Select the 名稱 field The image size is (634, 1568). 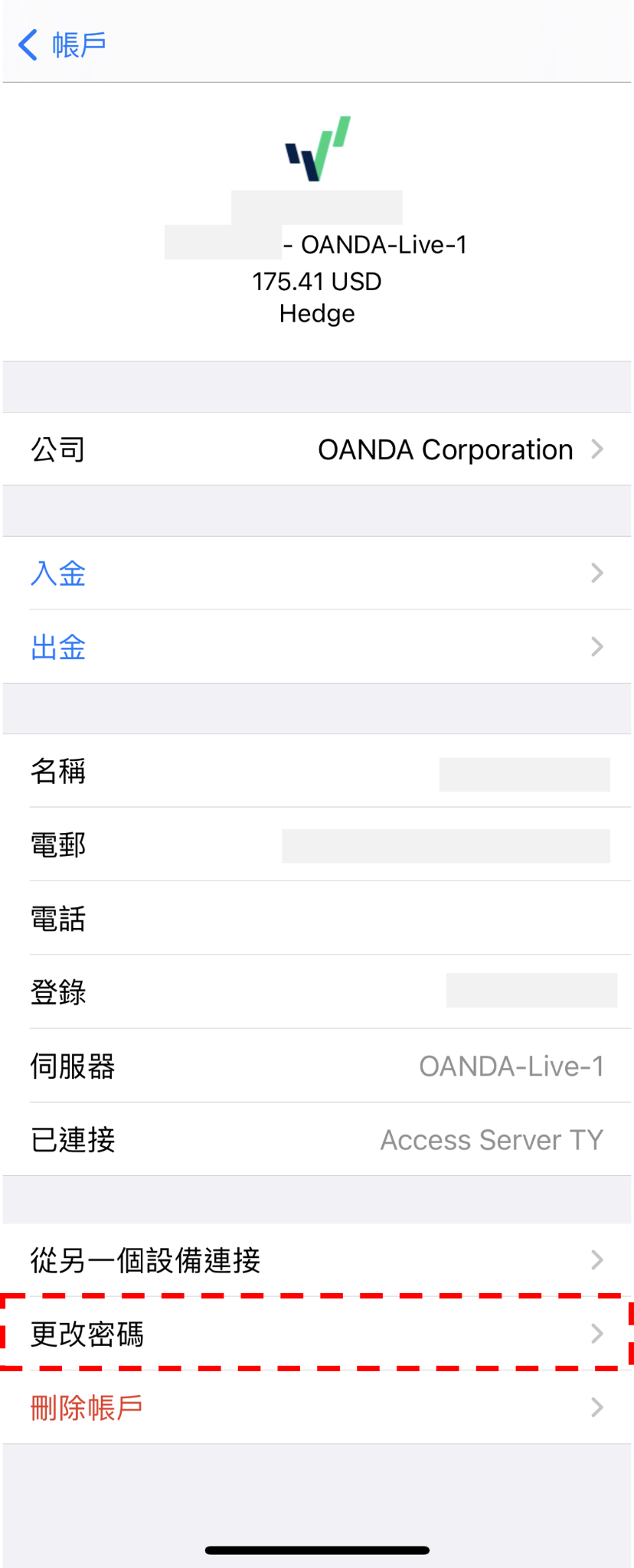pos(317,772)
